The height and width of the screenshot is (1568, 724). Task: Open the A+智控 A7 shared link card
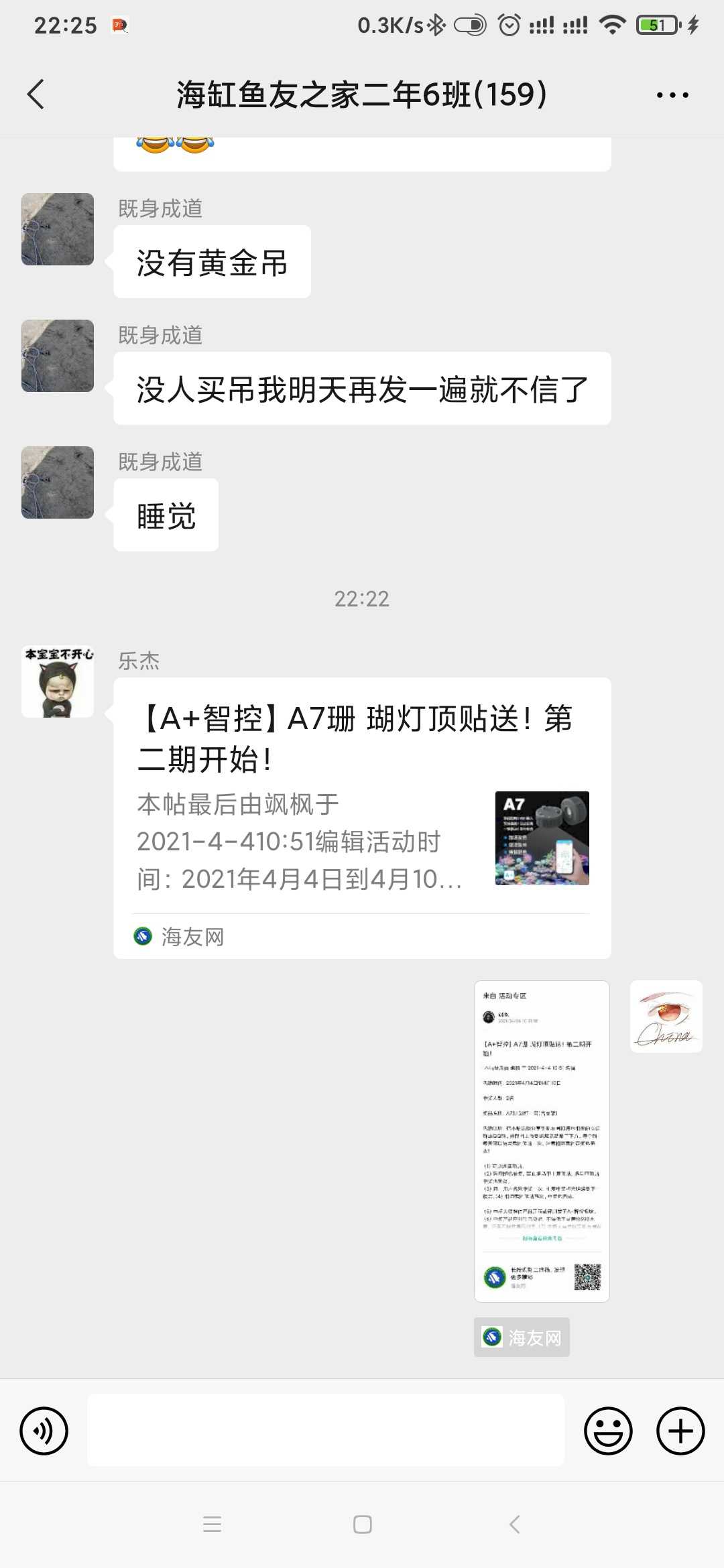click(x=362, y=818)
